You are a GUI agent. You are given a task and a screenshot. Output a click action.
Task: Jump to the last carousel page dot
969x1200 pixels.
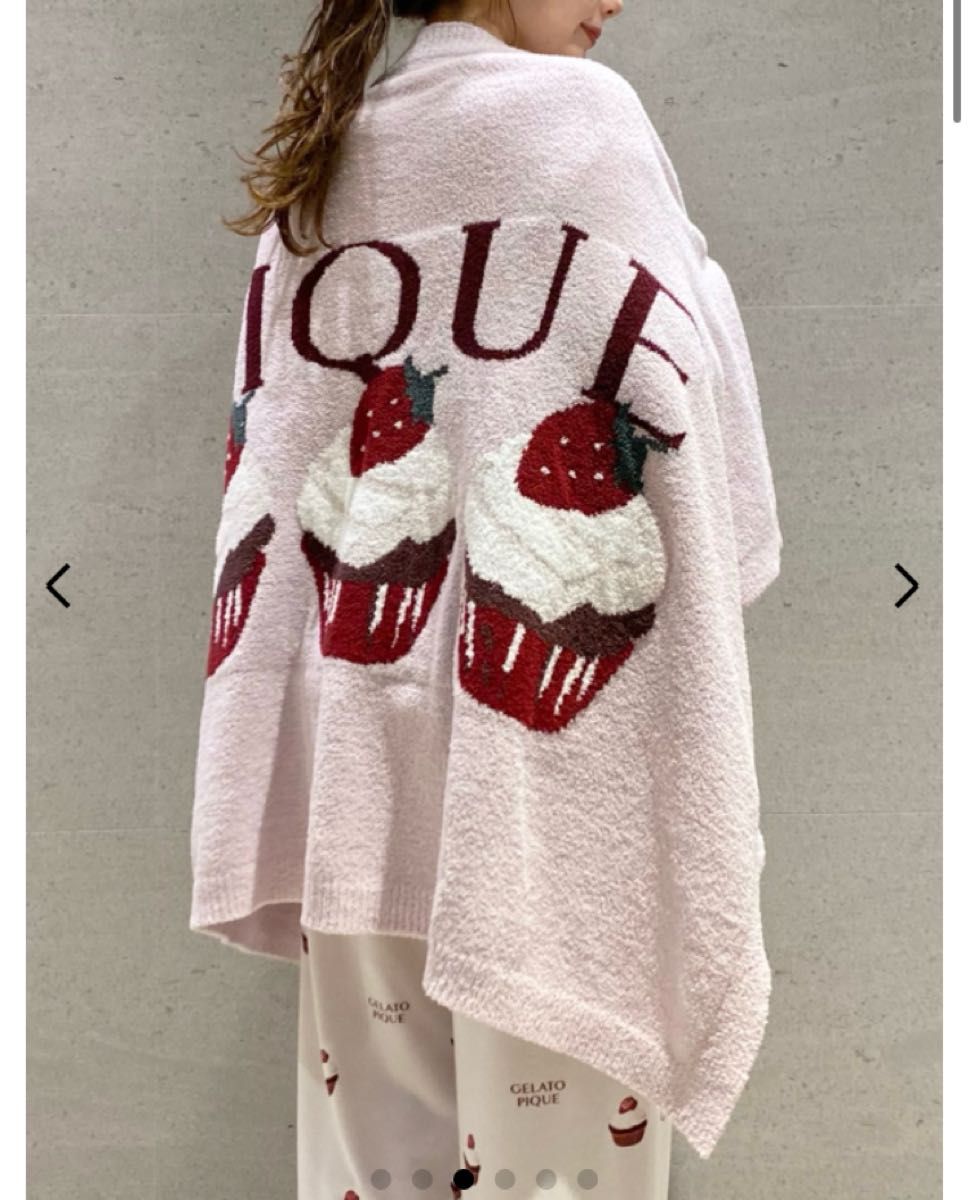coord(587,1179)
